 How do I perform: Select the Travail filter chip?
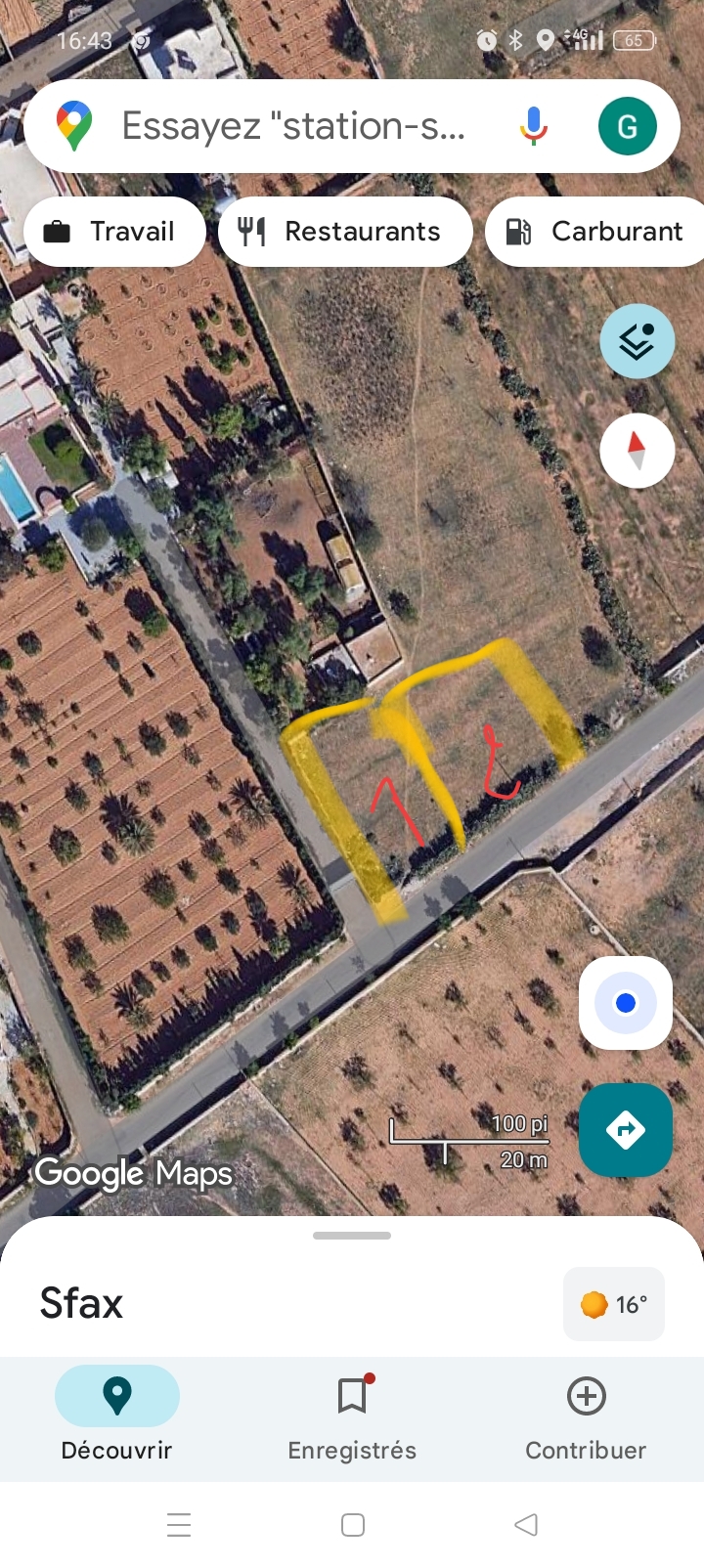(x=114, y=231)
